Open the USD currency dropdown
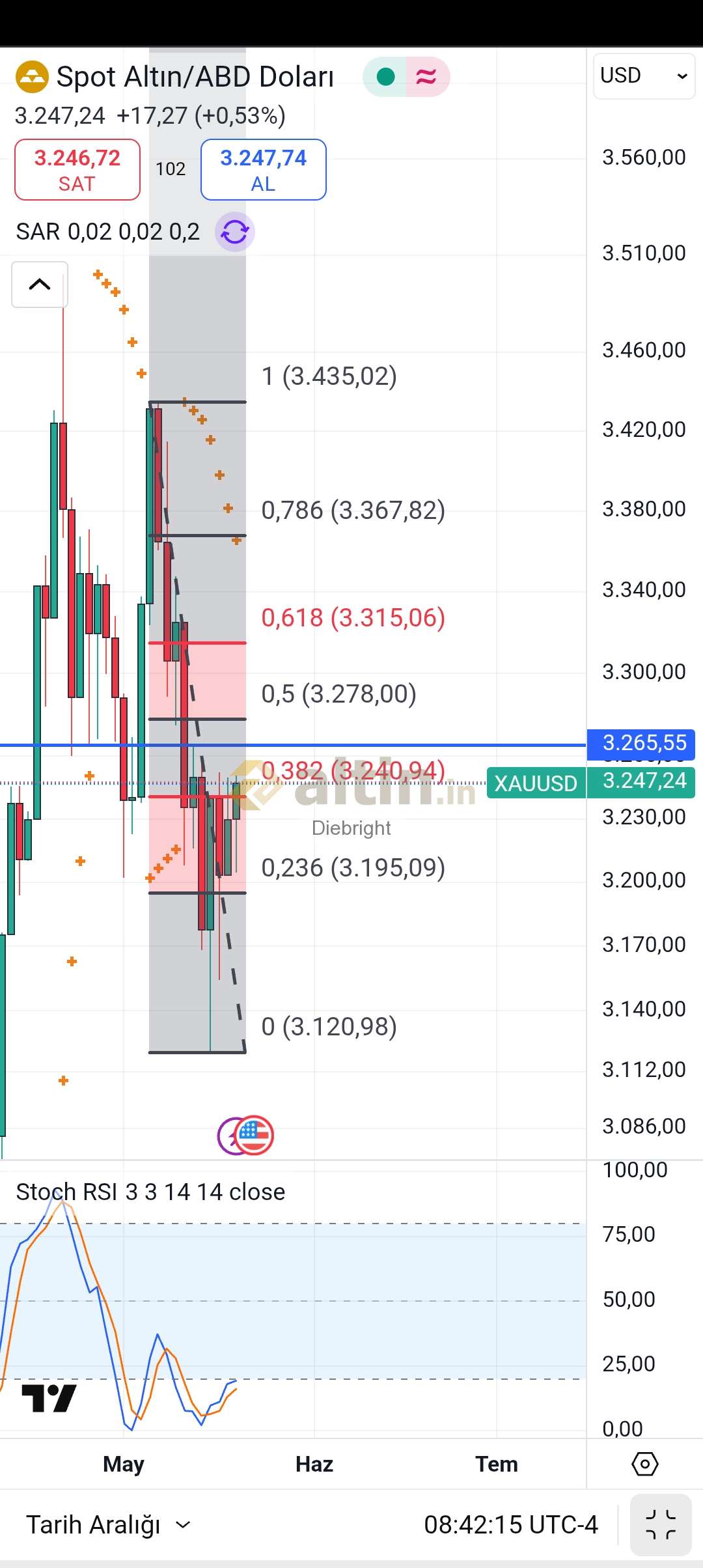 [644, 76]
